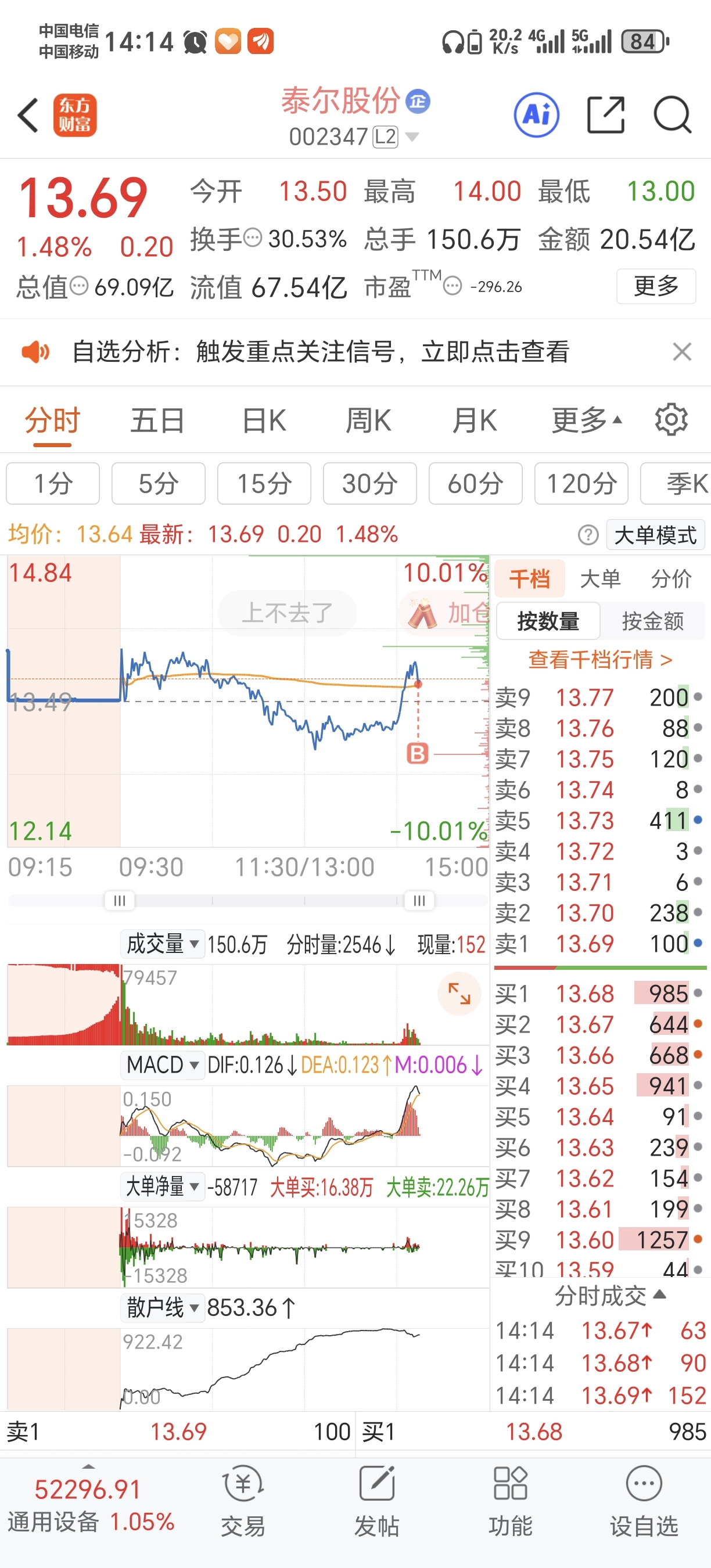
Task: Select the 15分 interval chip
Action: pyautogui.click(x=264, y=483)
